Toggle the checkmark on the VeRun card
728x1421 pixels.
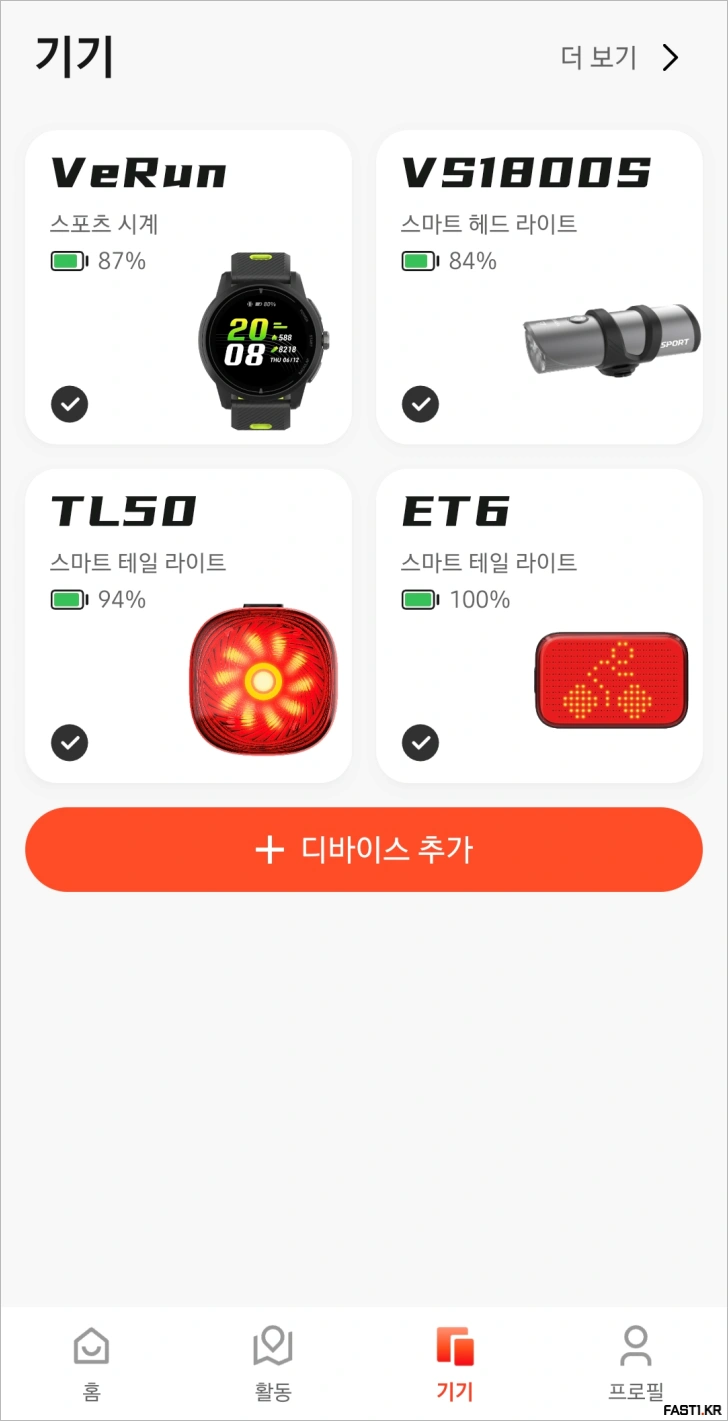(69, 404)
